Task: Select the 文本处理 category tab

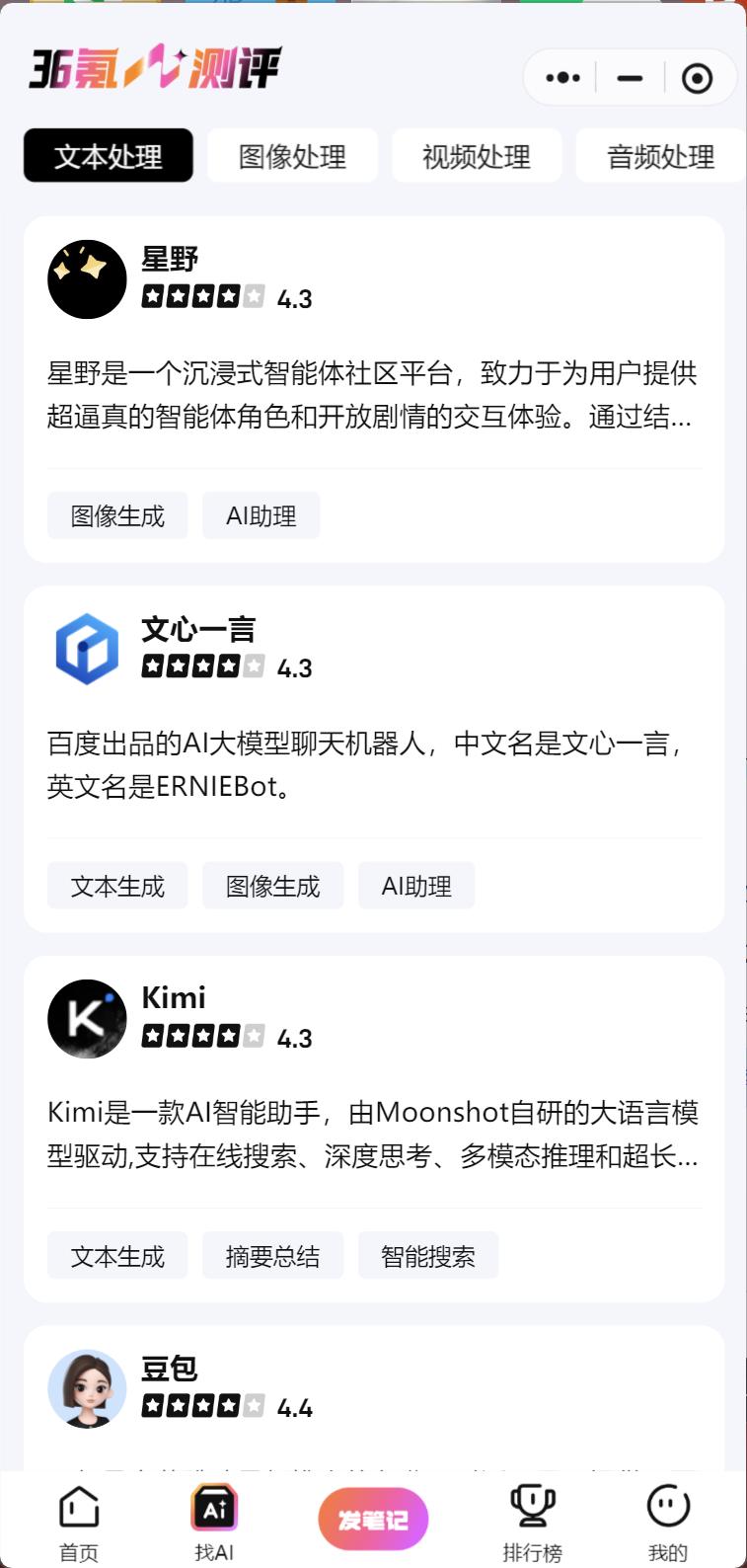Action: [x=109, y=156]
